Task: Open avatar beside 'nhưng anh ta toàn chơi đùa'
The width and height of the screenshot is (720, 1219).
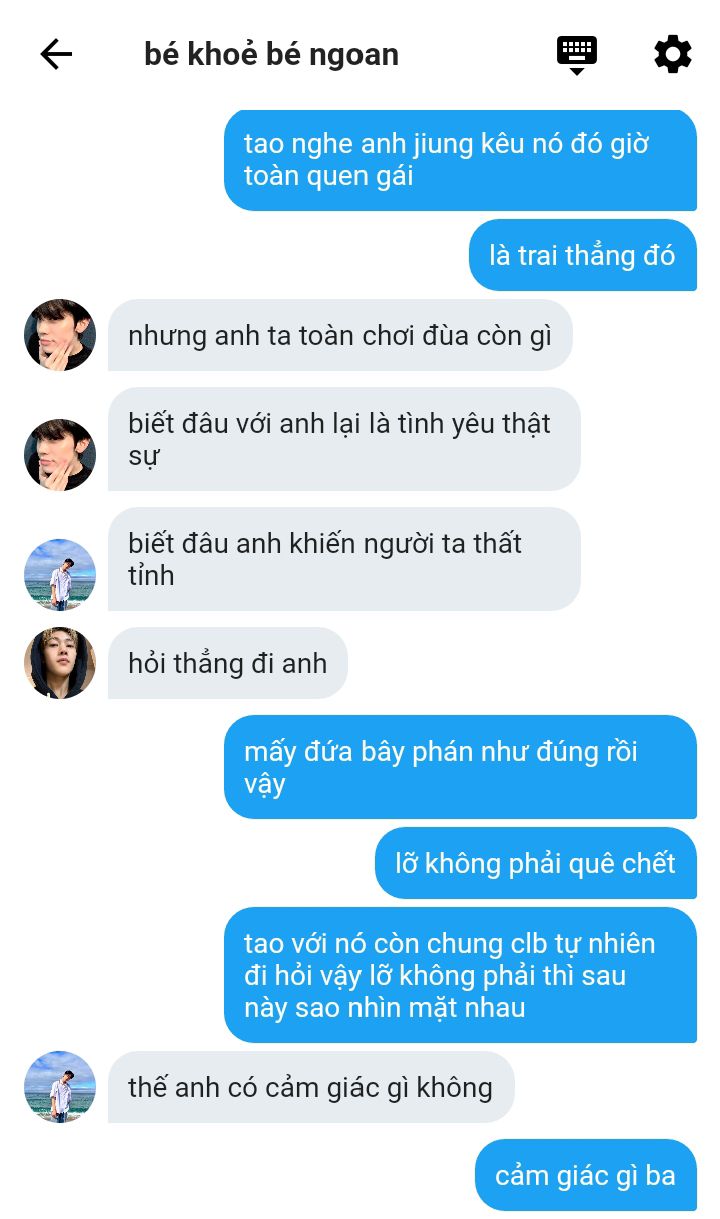Action: click(x=60, y=335)
